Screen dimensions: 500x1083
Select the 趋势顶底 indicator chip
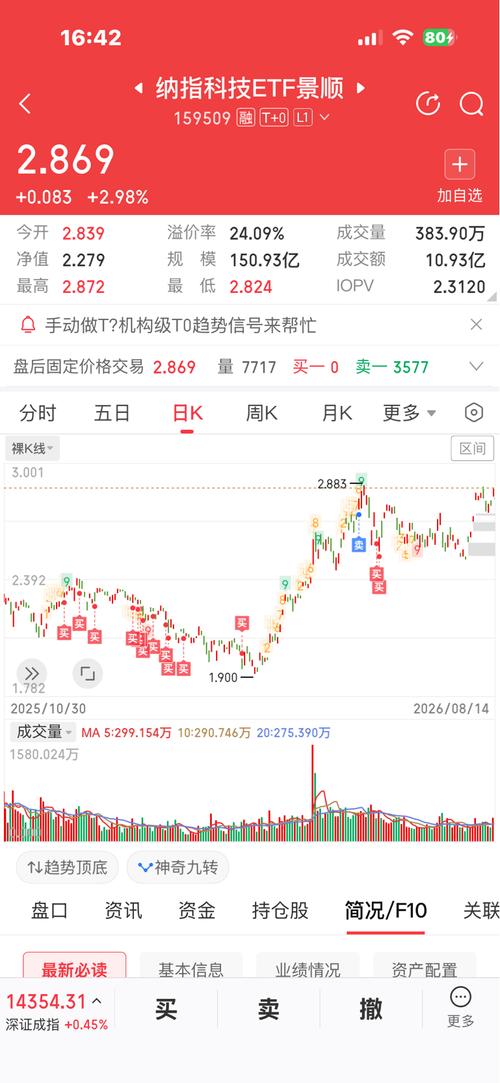[67, 868]
